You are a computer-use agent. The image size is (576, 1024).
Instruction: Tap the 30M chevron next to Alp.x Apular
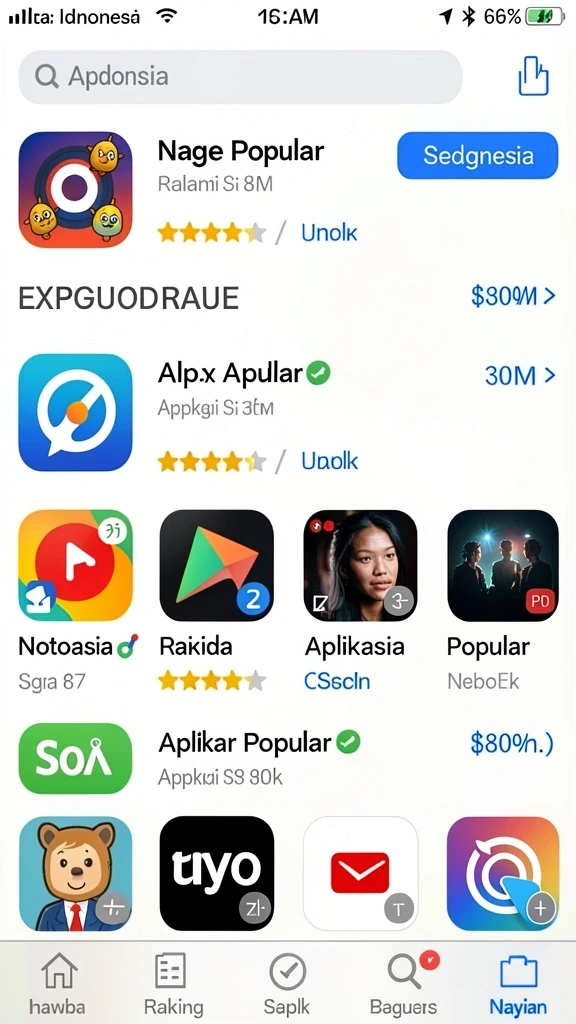(520, 376)
